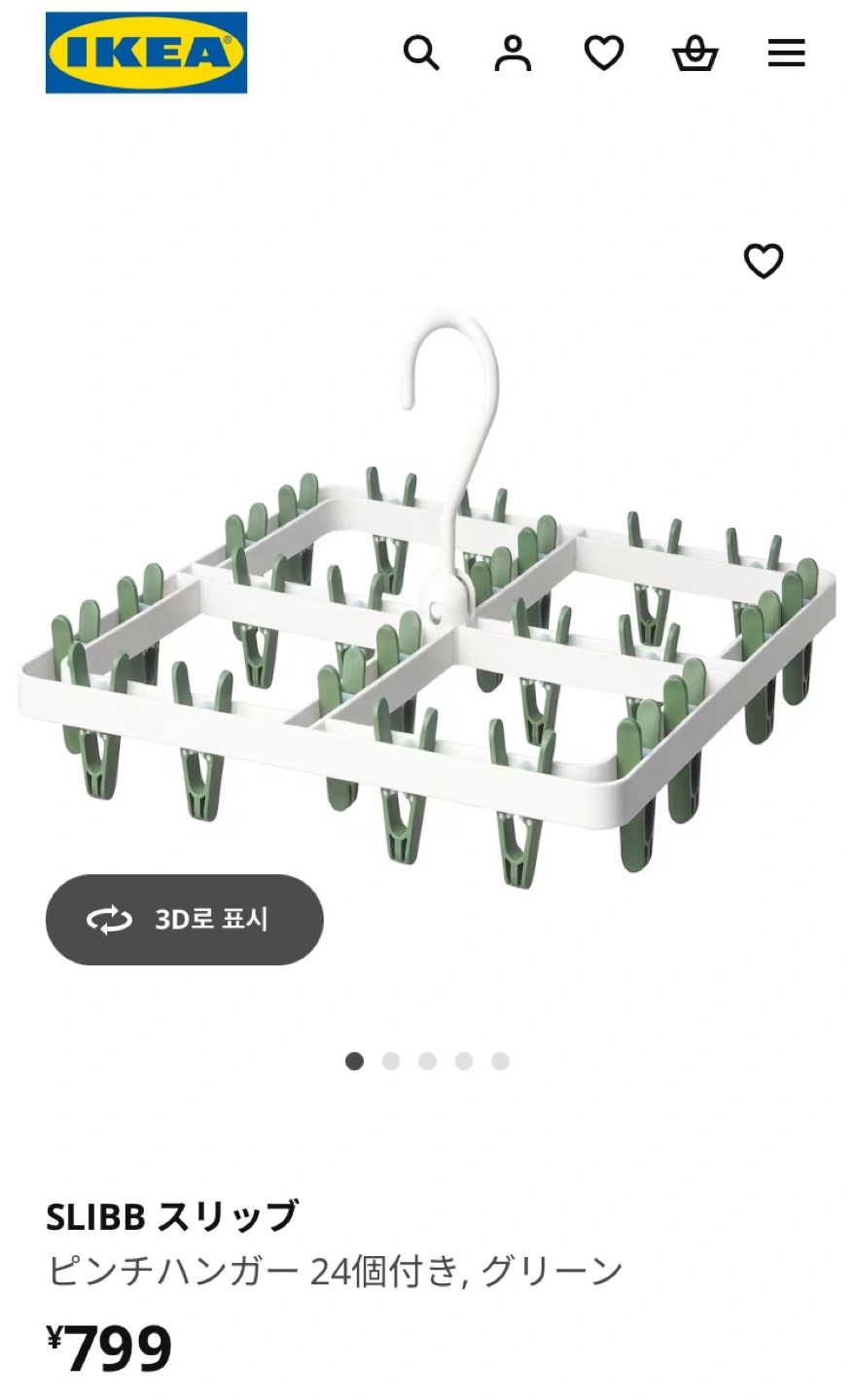Jump to the second image dot
Image resolution: width=855 pixels, height=1400 pixels.
point(391,1061)
